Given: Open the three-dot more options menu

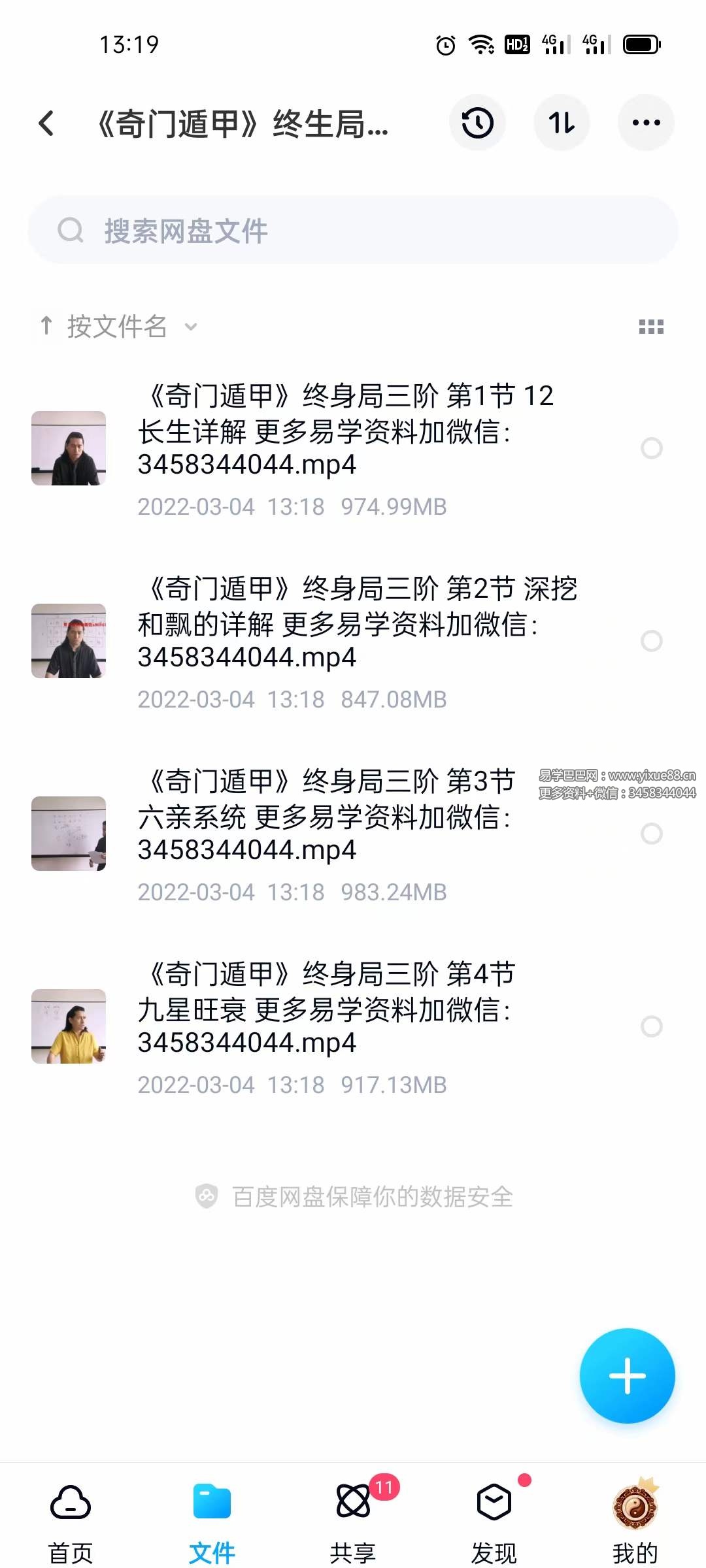Looking at the screenshot, I should click(646, 122).
